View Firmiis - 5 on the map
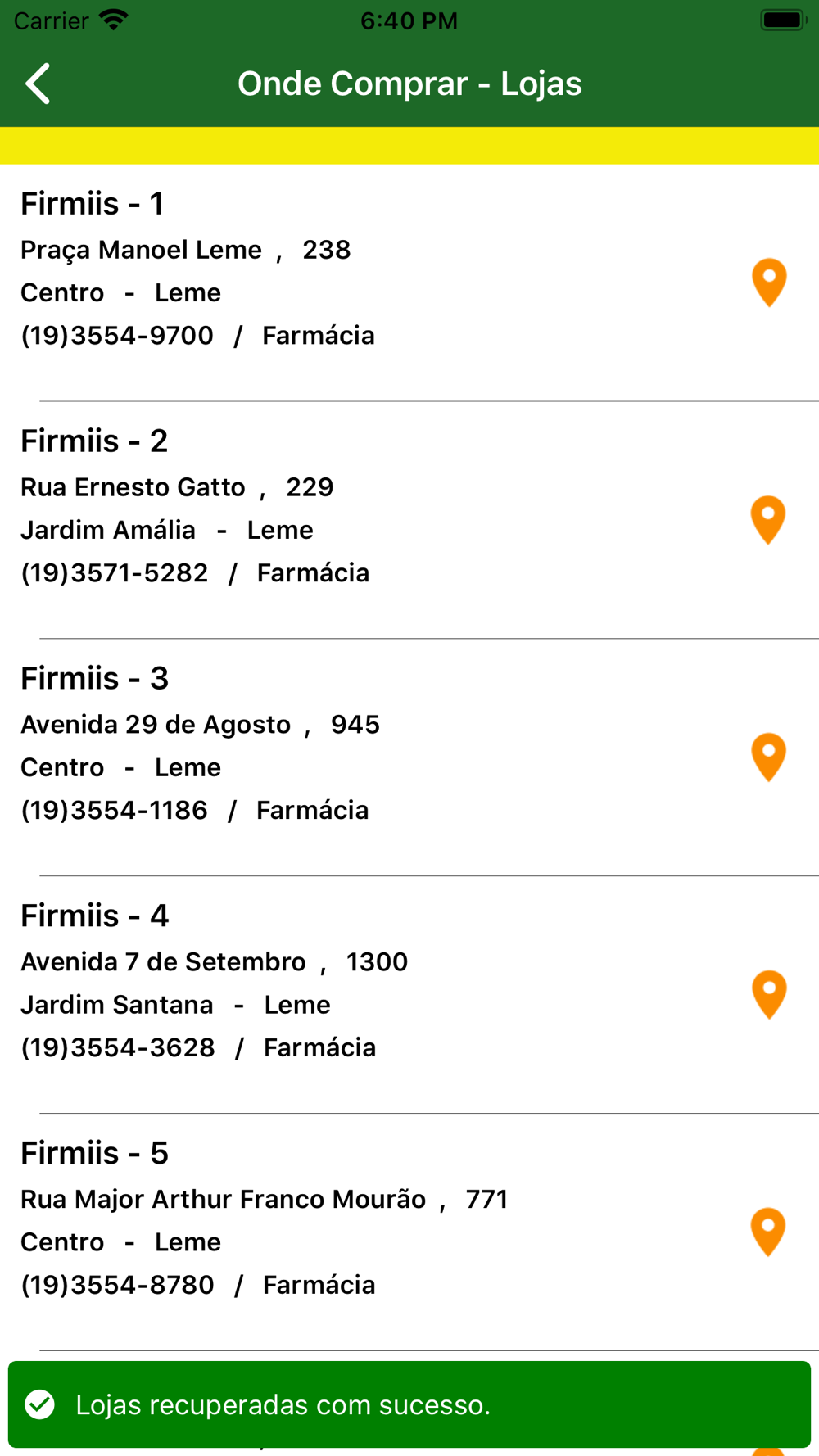Viewport: 819px width, 1456px height. click(x=768, y=1232)
